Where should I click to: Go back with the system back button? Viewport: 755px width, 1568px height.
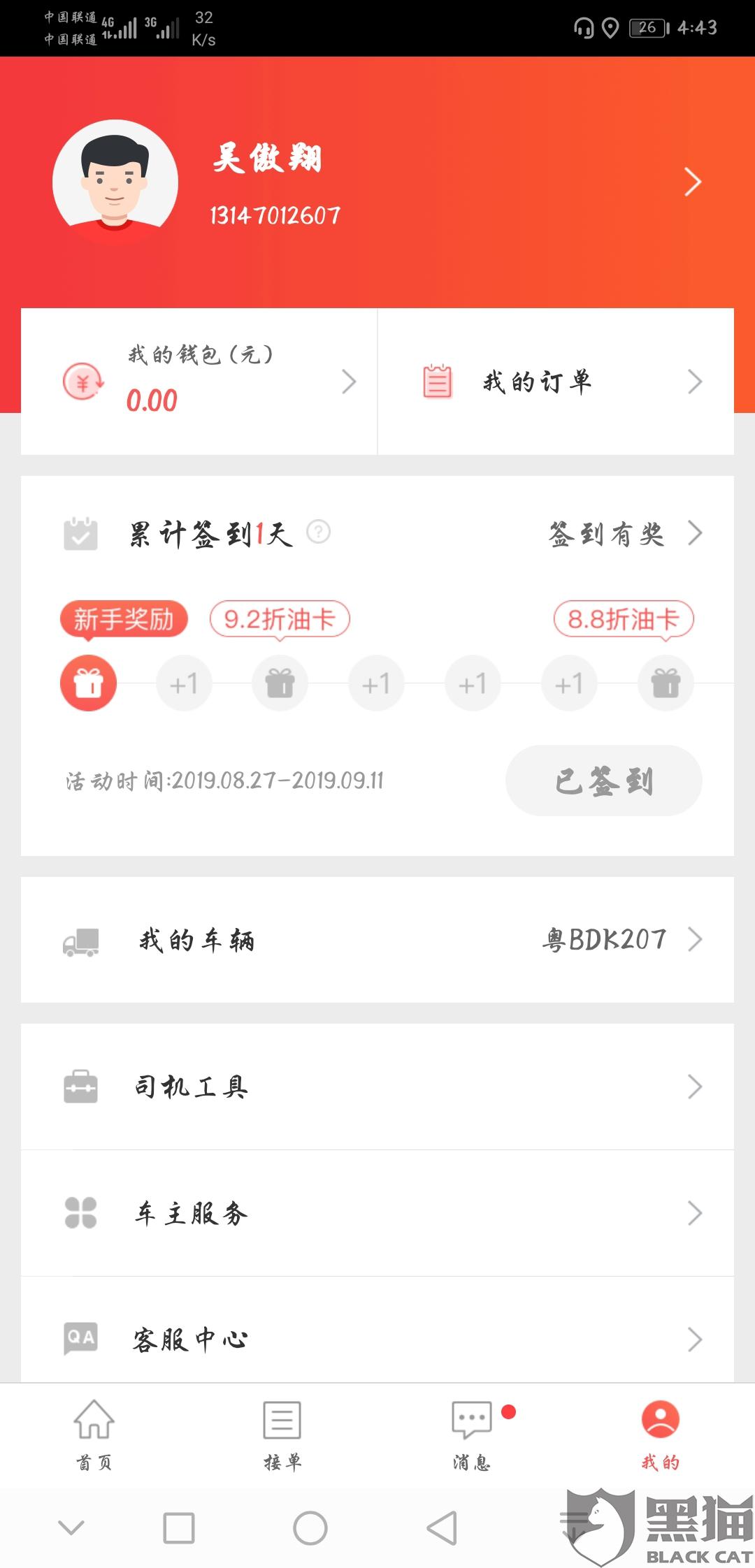[x=442, y=1527]
